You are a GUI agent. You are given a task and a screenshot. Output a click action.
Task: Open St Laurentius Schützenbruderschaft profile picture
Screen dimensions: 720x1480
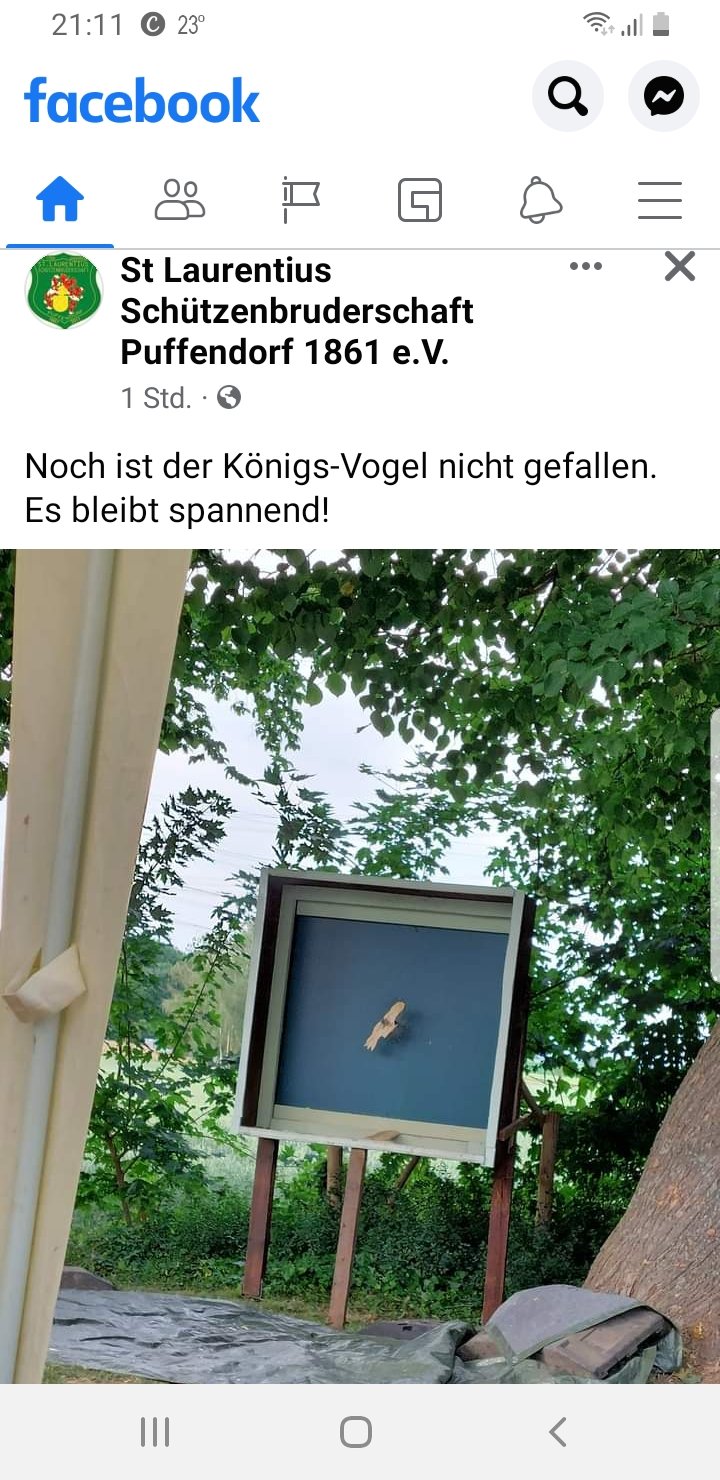click(x=64, y=291)
